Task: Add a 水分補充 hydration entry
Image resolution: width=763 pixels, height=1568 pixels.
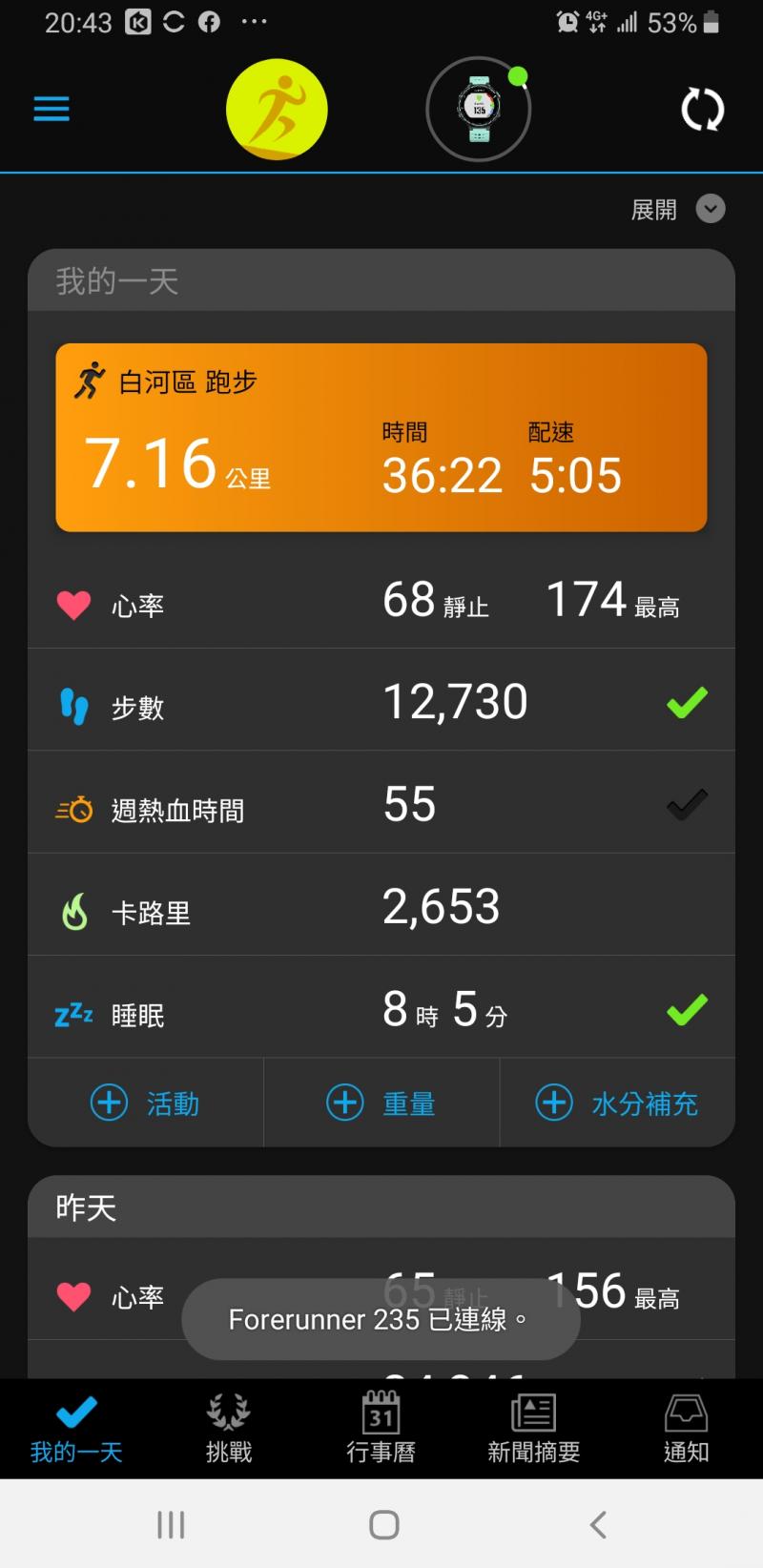Action: [x=617, y=1104]
